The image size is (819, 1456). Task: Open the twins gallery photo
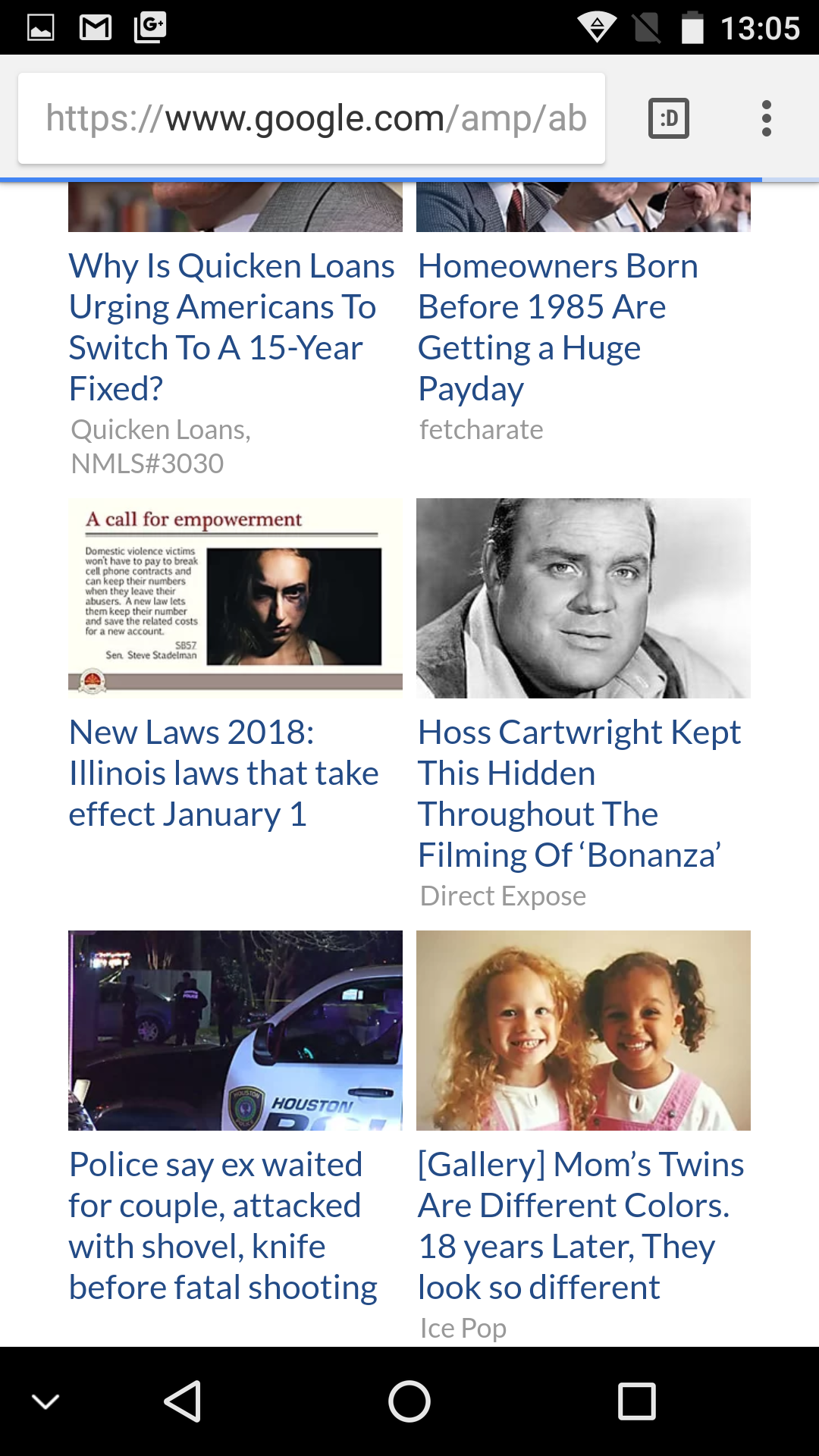[583, 1030]
